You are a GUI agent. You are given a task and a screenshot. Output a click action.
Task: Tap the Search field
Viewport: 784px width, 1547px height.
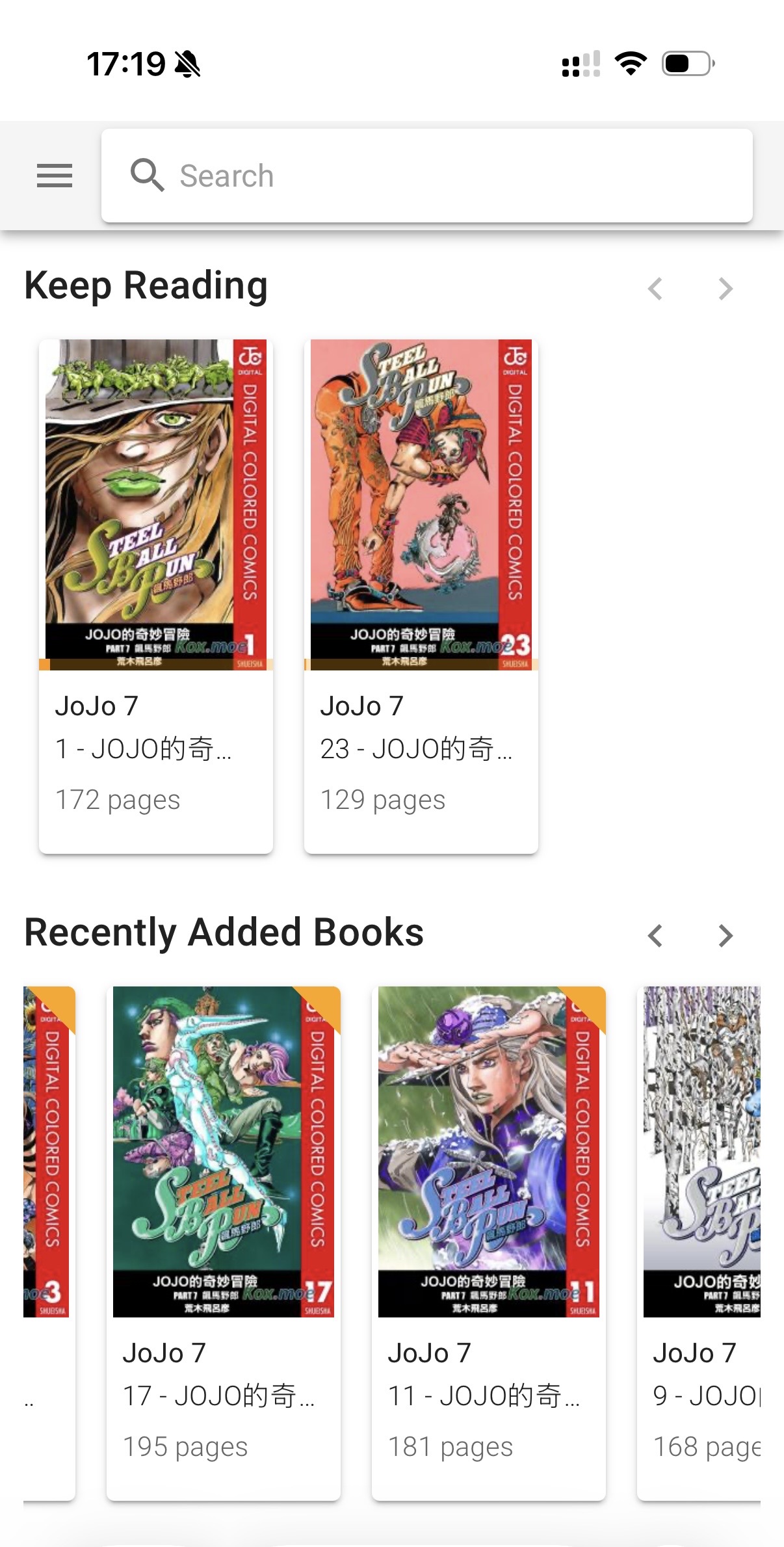click(x=426, y=176)
